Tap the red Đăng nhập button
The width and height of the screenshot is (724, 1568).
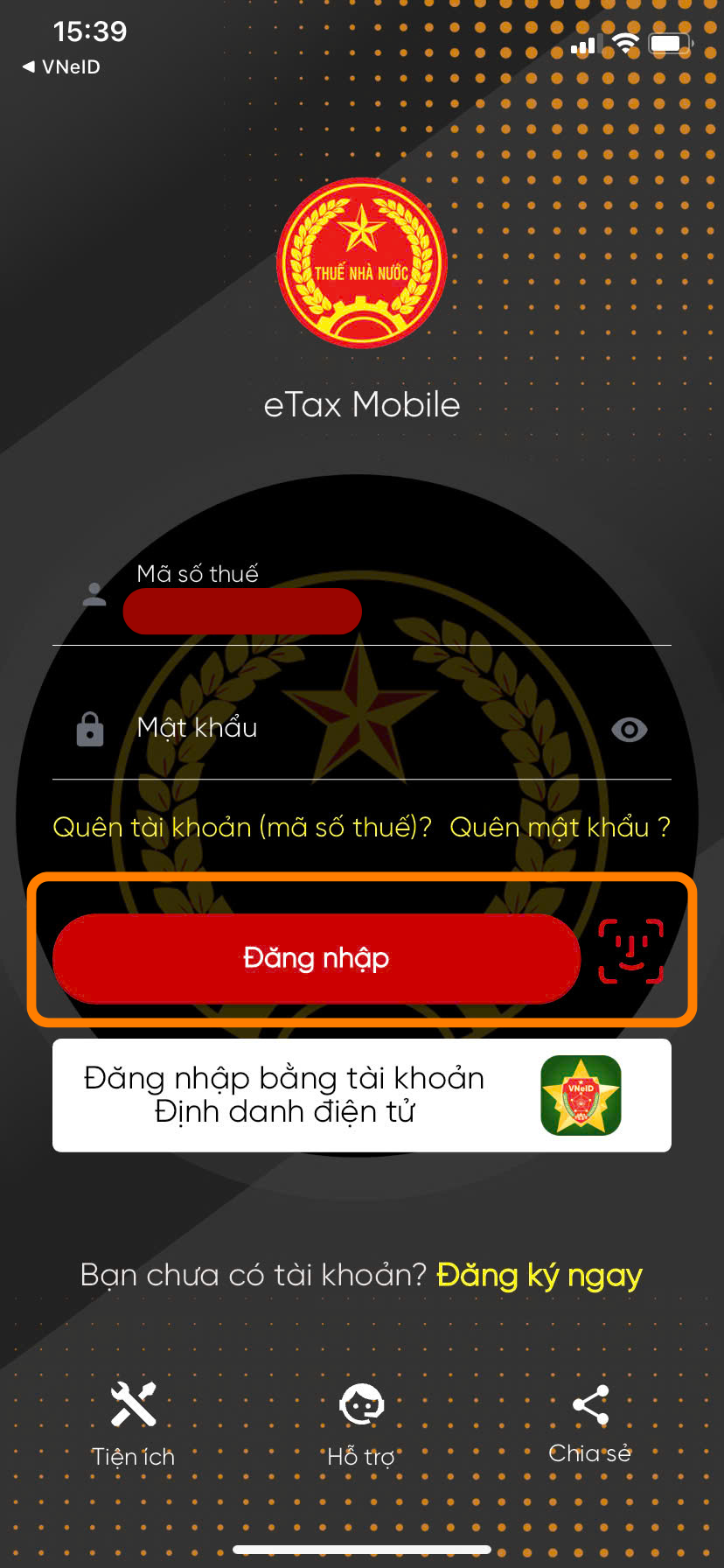316,958
